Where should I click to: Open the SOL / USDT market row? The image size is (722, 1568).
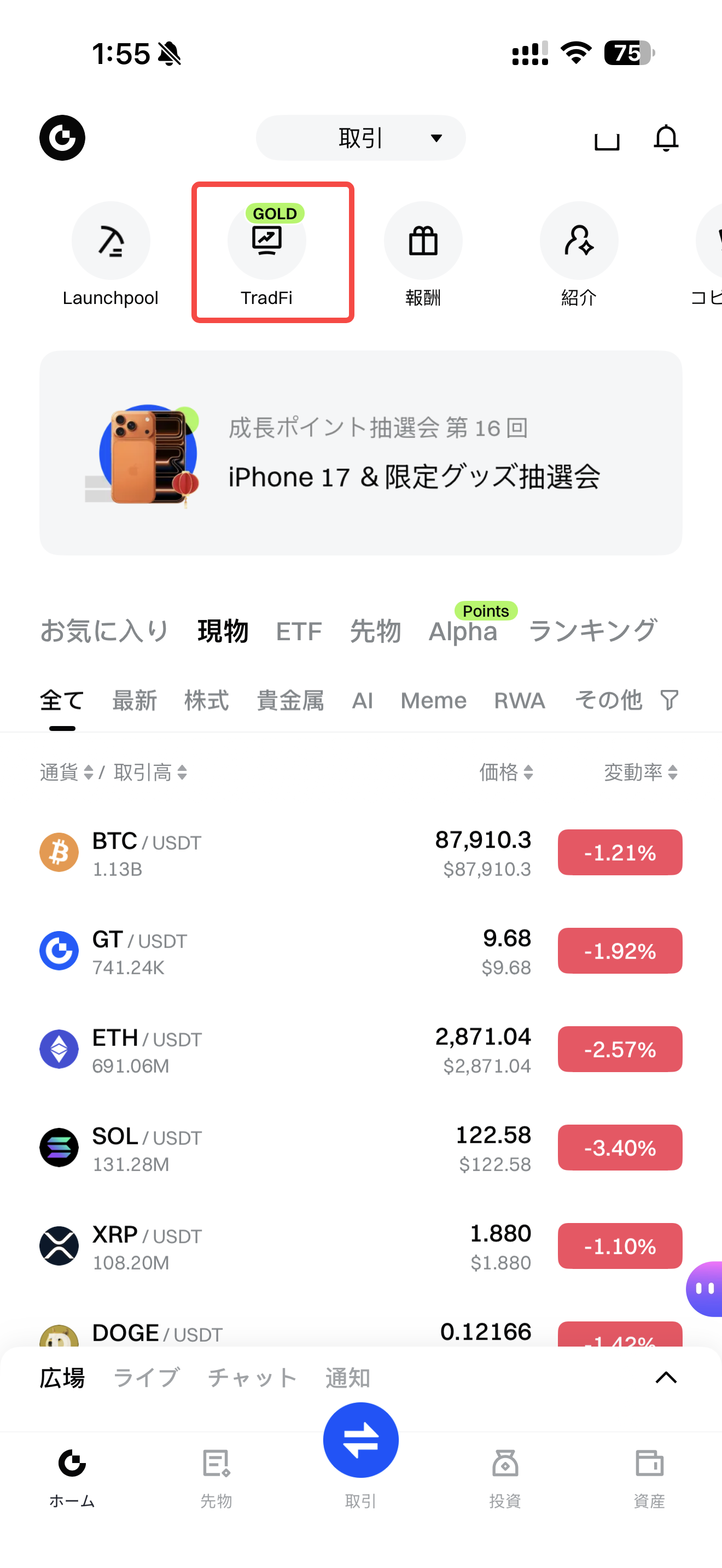tap(360, 1148)
